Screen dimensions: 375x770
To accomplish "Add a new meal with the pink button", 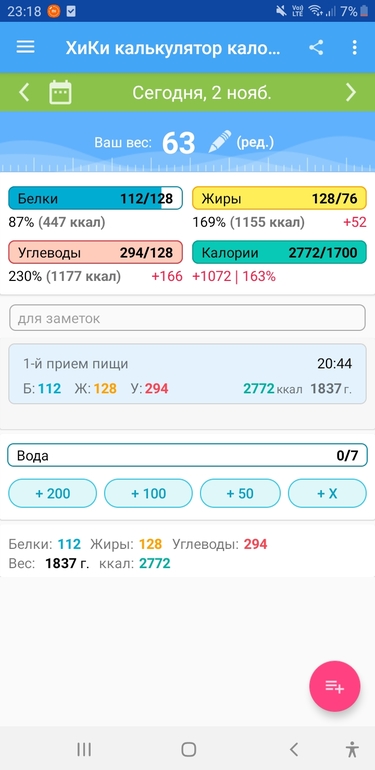I will [335, 686].
